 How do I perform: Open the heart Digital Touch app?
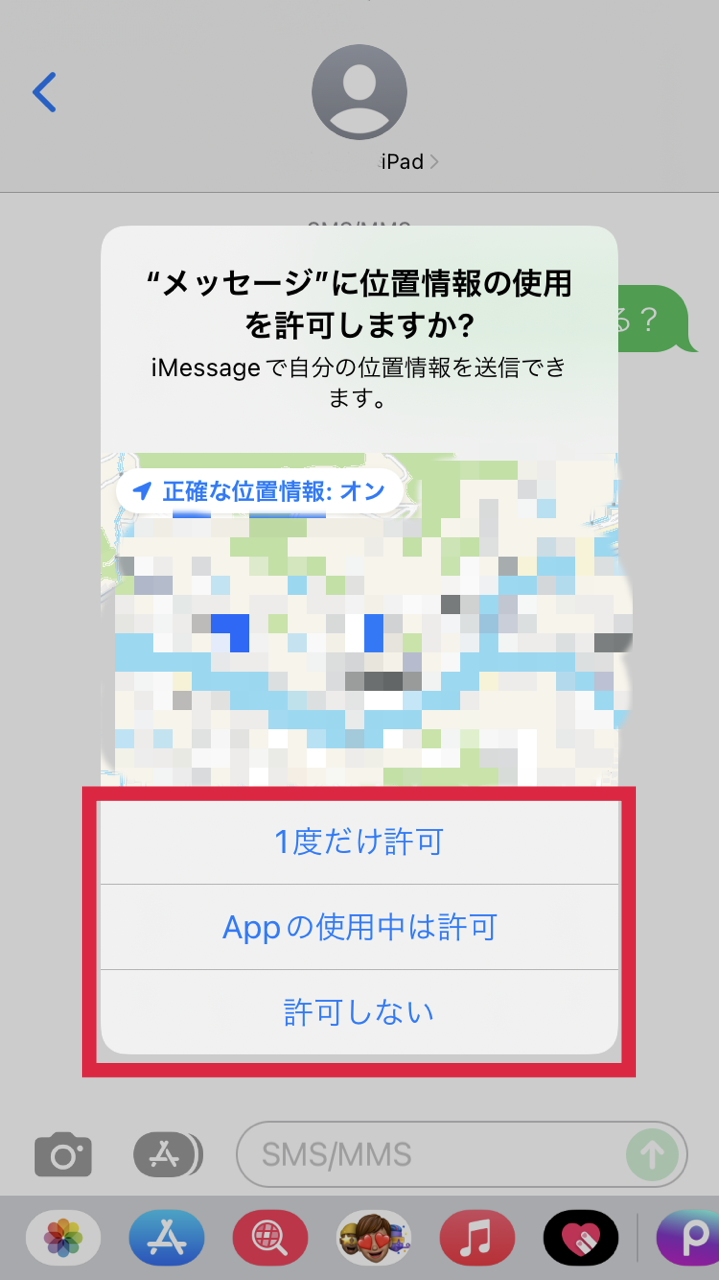pyautogui.click(x=581, y=1239)
